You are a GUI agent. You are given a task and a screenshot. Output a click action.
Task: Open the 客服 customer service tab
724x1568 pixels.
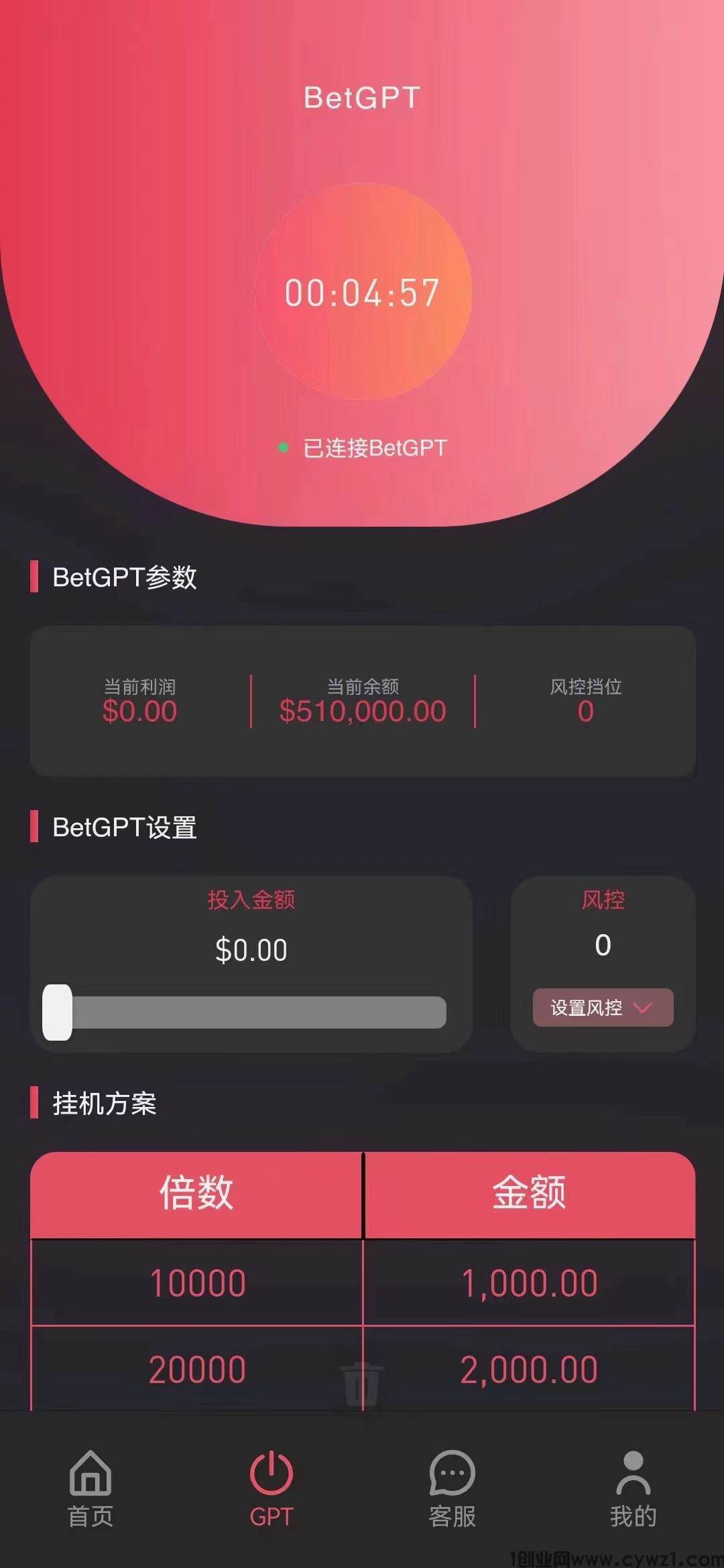pyautogui.click(x=452, y=1488)
